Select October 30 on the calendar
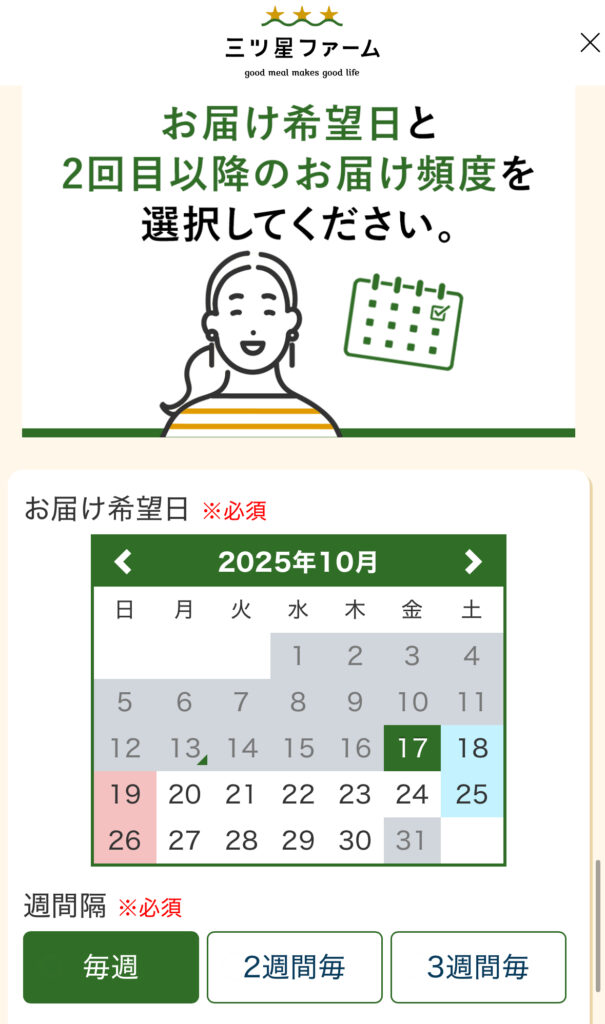Image resolution: width=605 pixels, height=1024 pixels. (355, 840)
